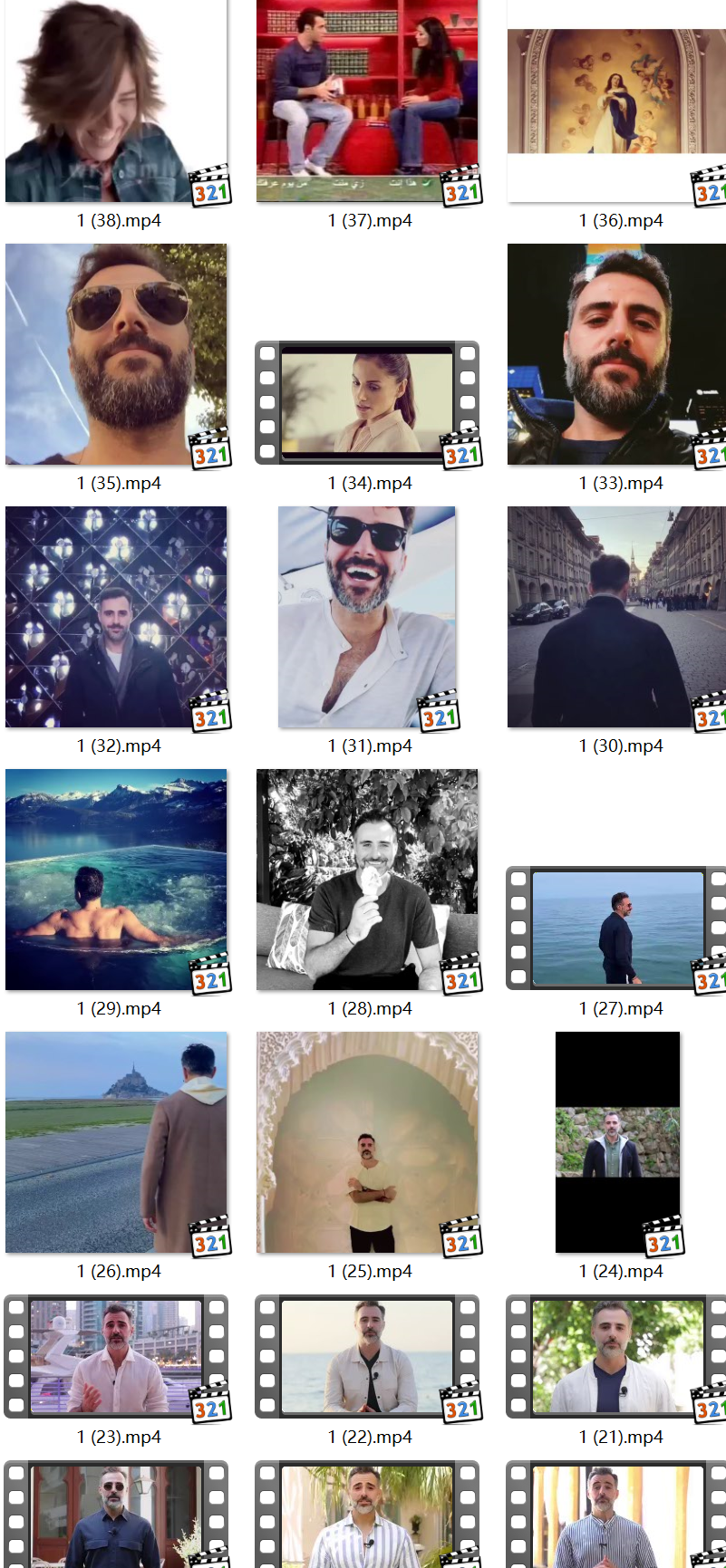Open the video 1 (38).mp4
The image size is (726, 1568).
[x=116, y=101]
